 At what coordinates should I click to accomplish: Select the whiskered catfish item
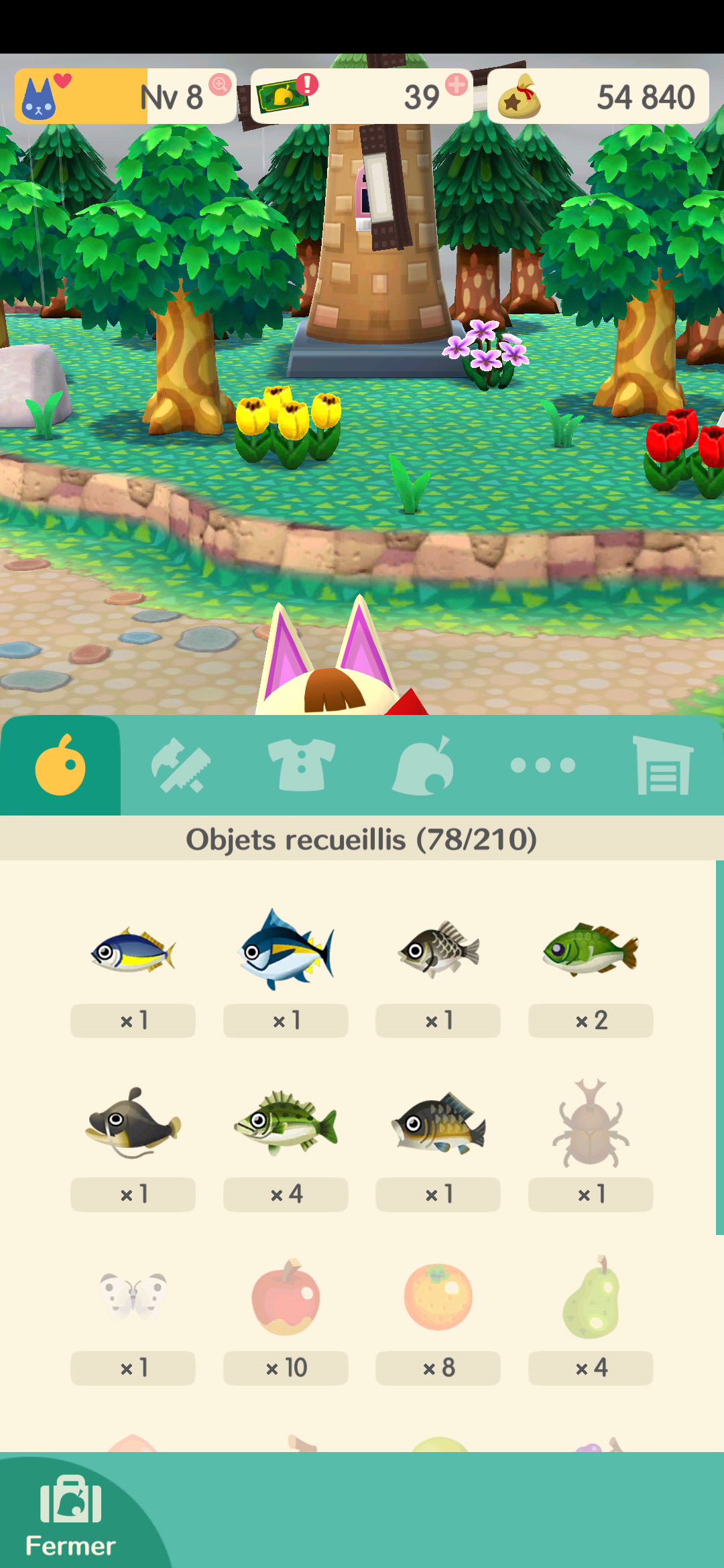point(133,1123)
